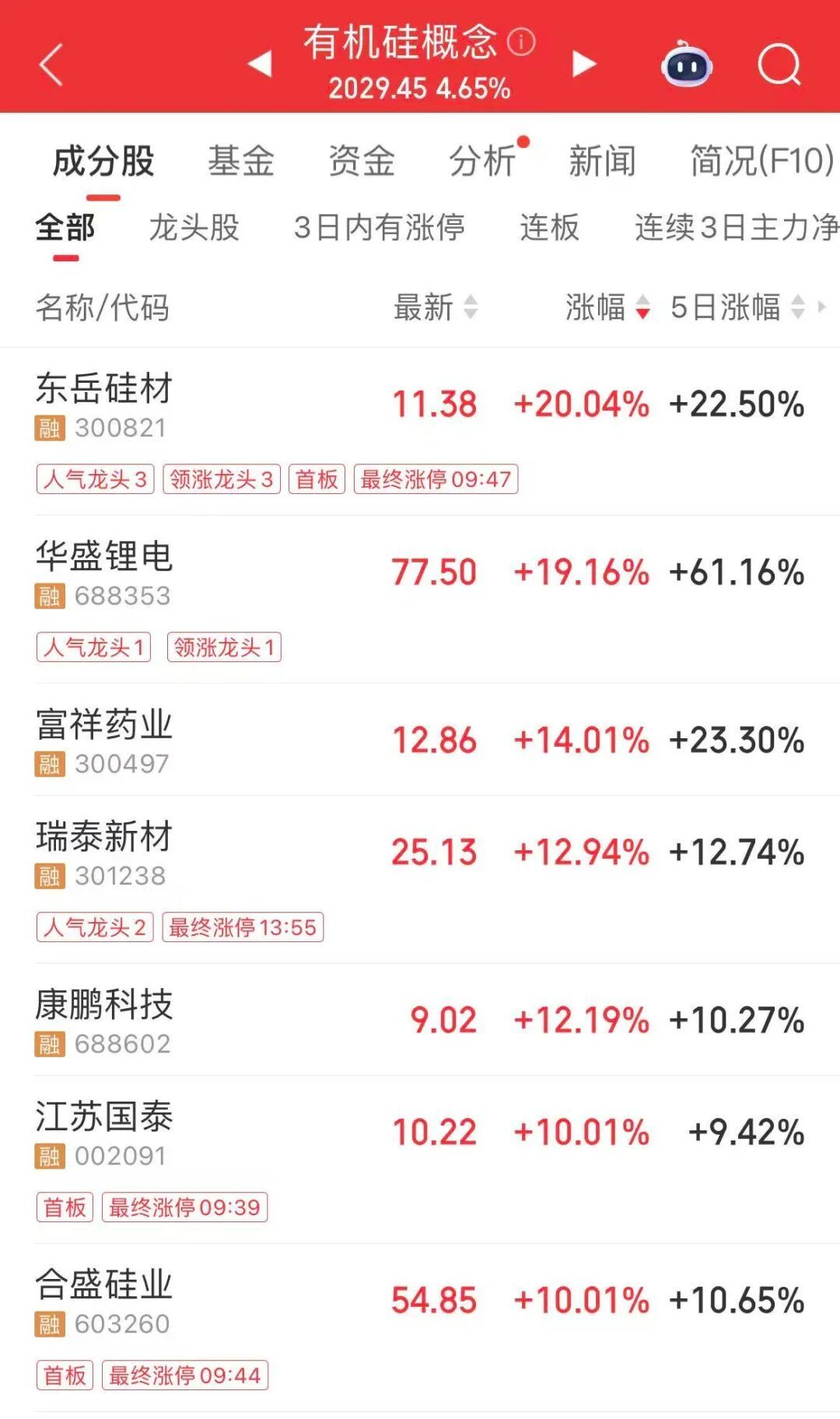Sort the list by 5日涨幅
Image resolution: width=840 pixels, height=1419 pixels.
(736, 307)
